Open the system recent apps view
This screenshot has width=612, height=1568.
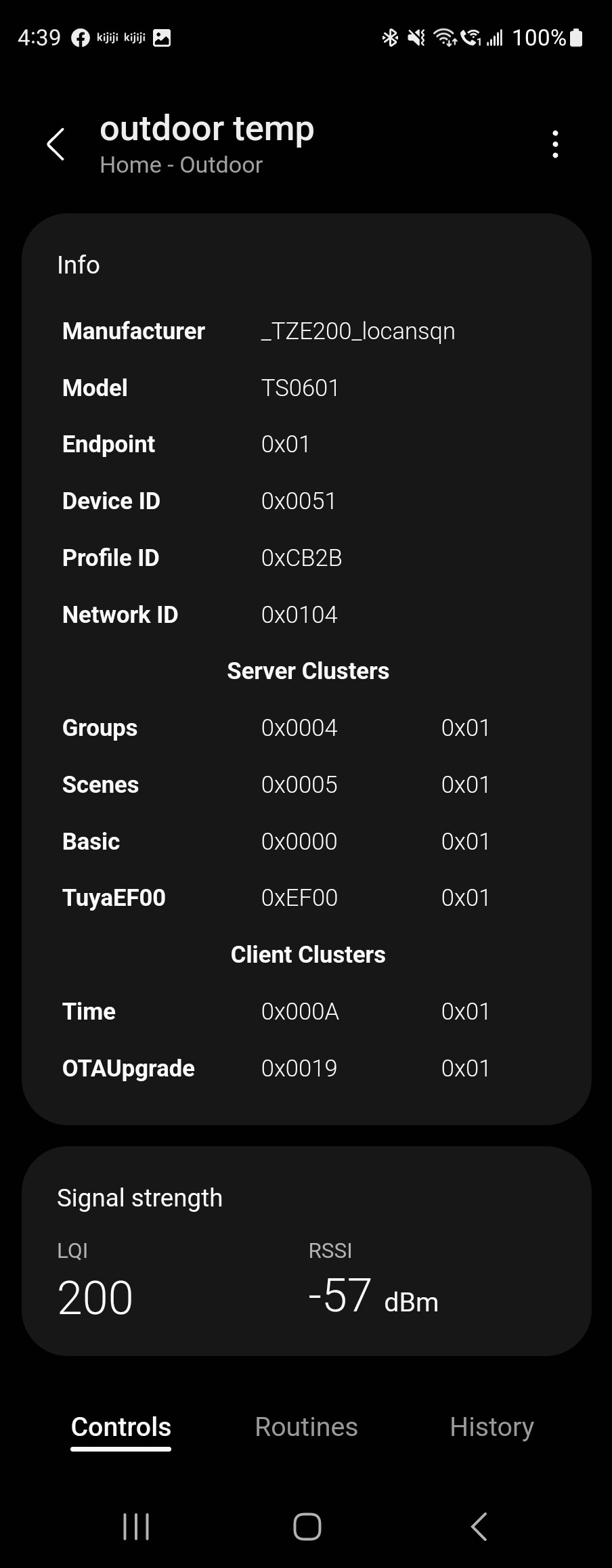click(x=136, y=1526)
